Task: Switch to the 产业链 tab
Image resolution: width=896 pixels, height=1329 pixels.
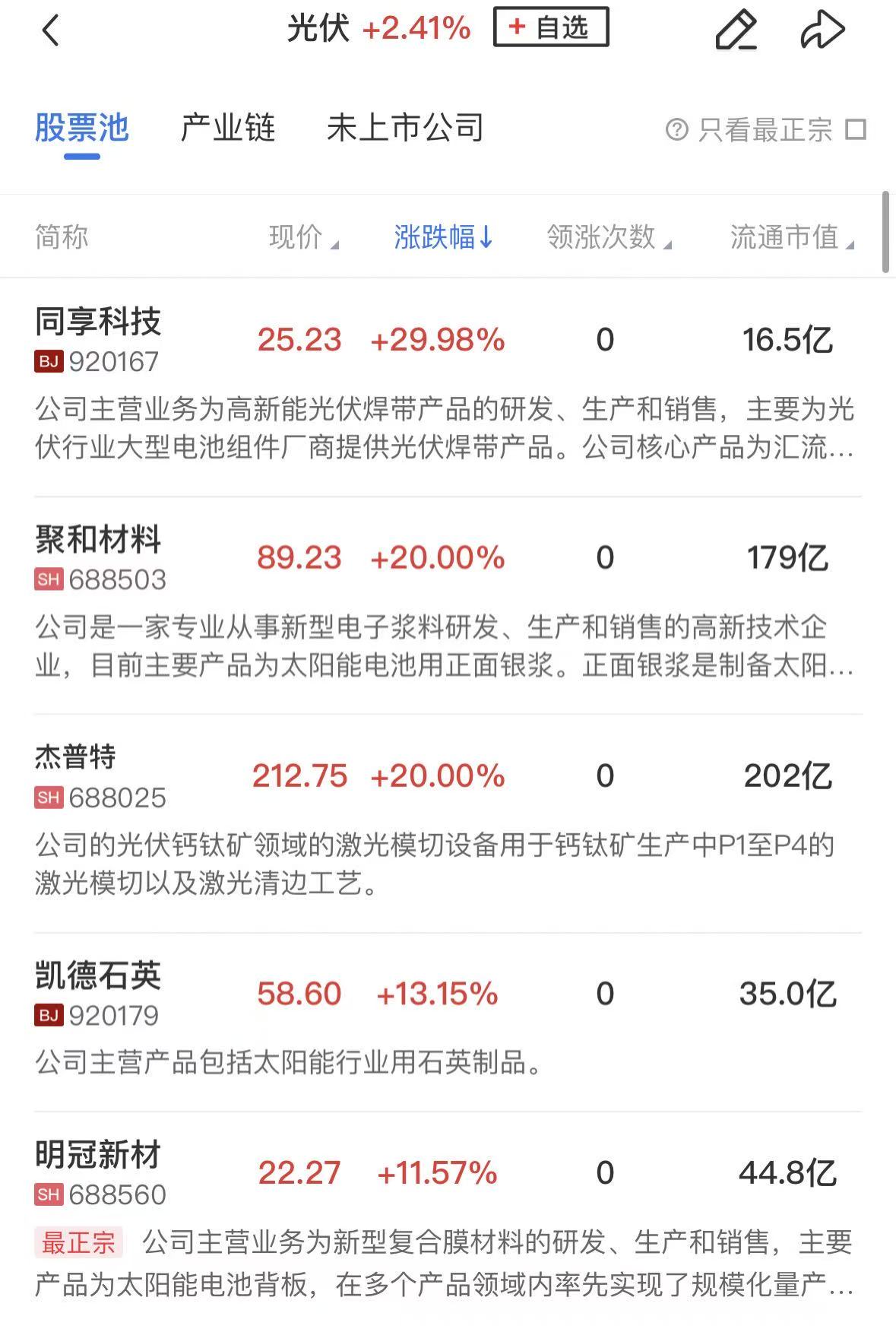Action: (227, 128)
